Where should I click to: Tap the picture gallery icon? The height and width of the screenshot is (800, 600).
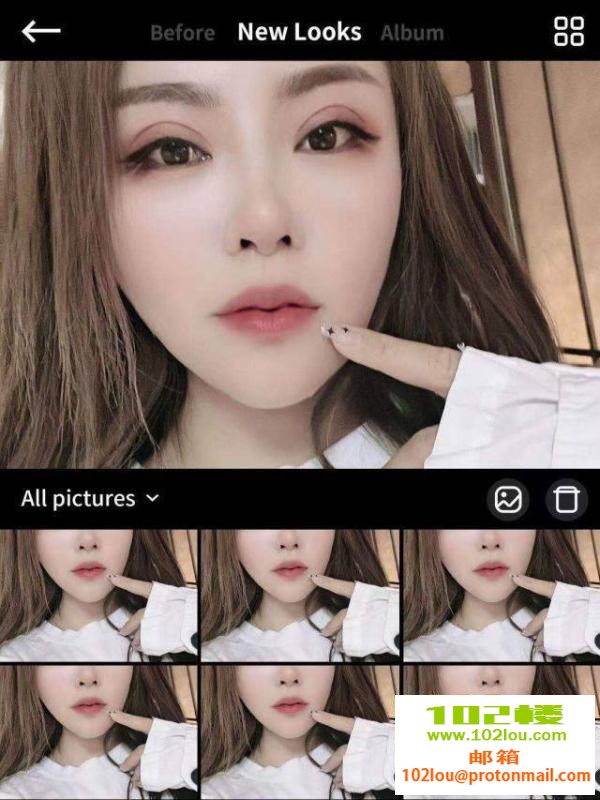tap(509, 498)
